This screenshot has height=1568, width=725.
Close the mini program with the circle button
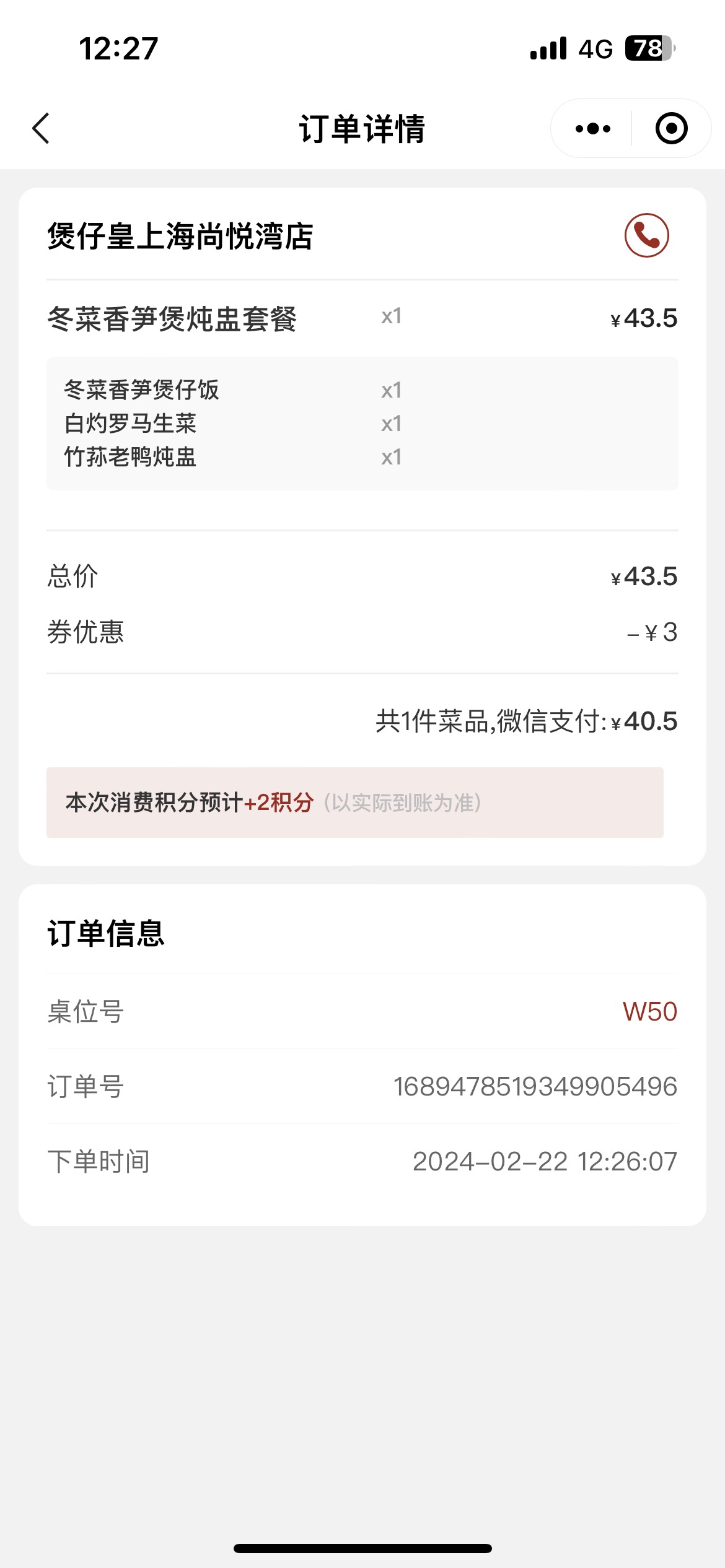coord(671,129)
